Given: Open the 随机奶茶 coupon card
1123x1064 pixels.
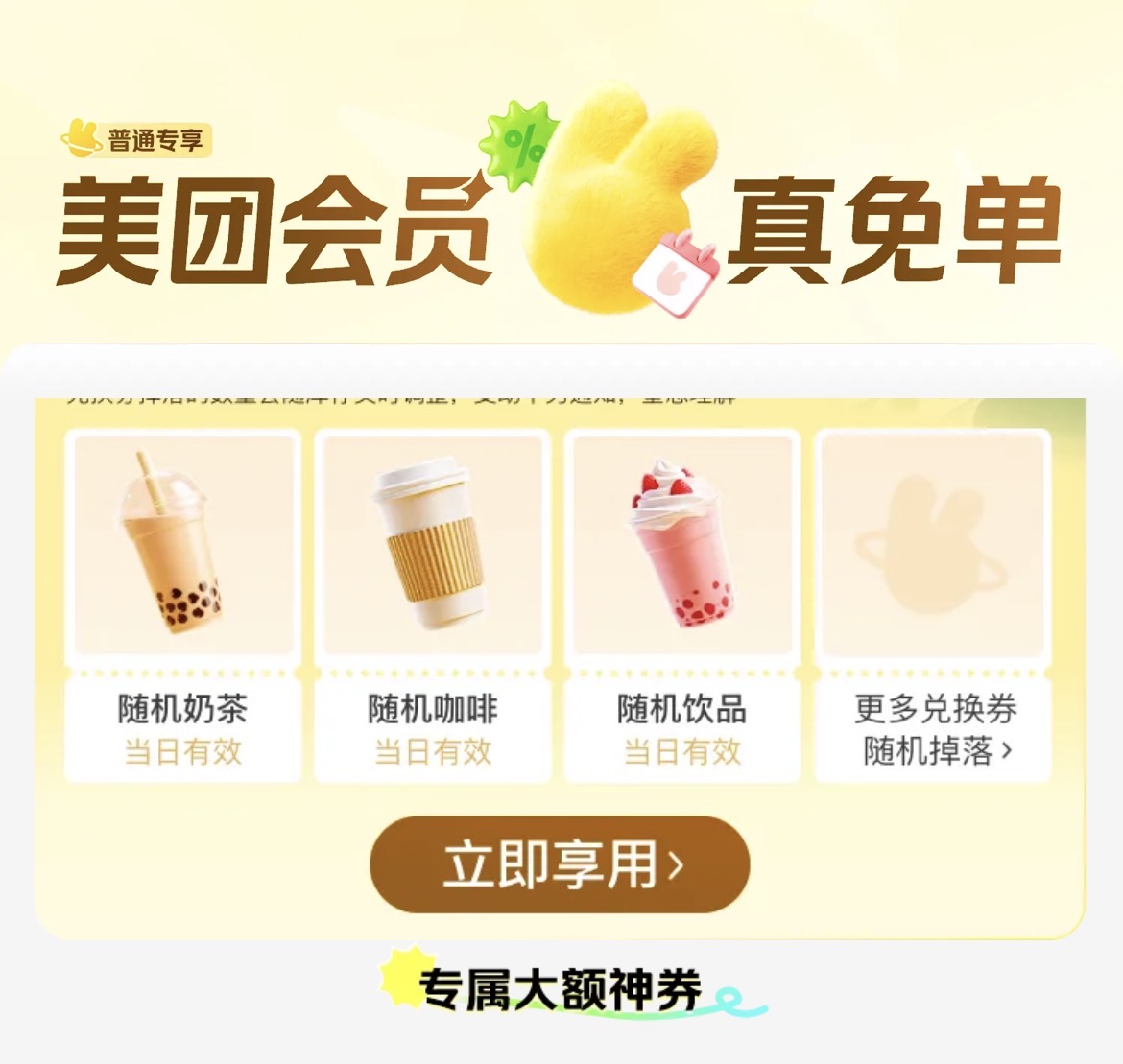Looking at the screenshot, I should point(182,604).
